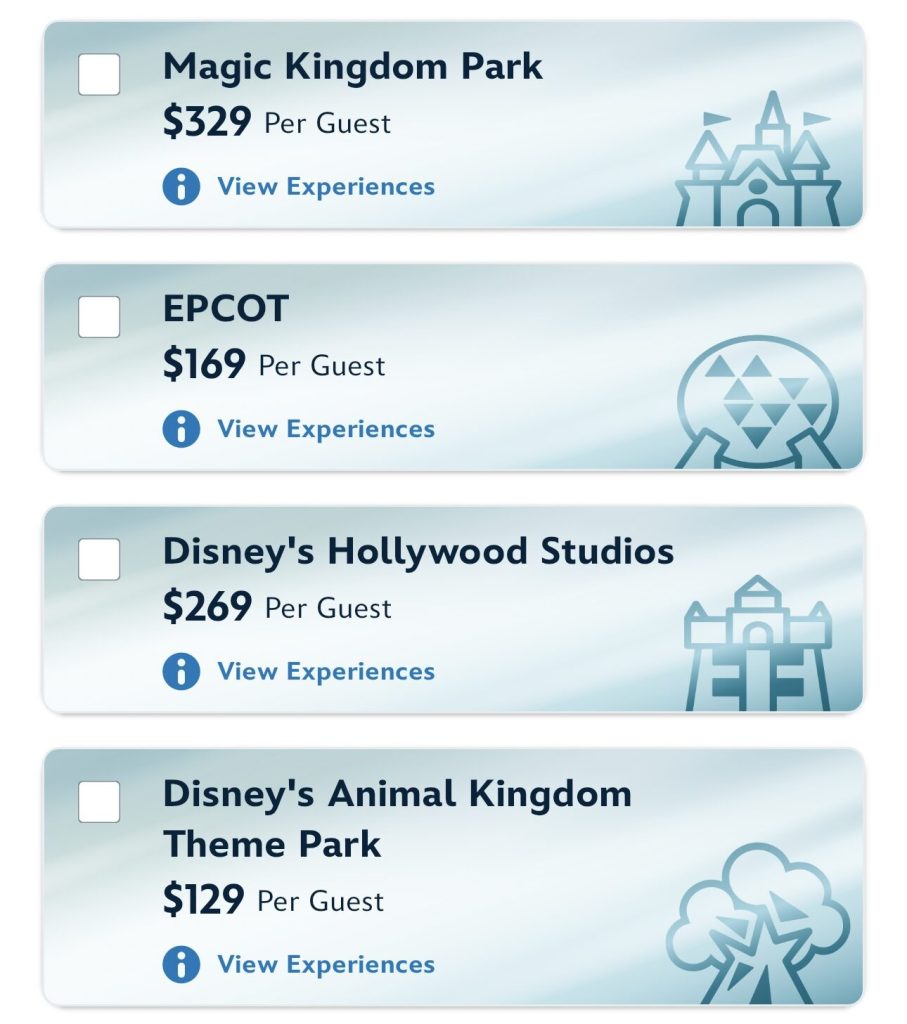907x1024 pixels.
Task: Check the EPCOT option box
Action: pos(99,317)
